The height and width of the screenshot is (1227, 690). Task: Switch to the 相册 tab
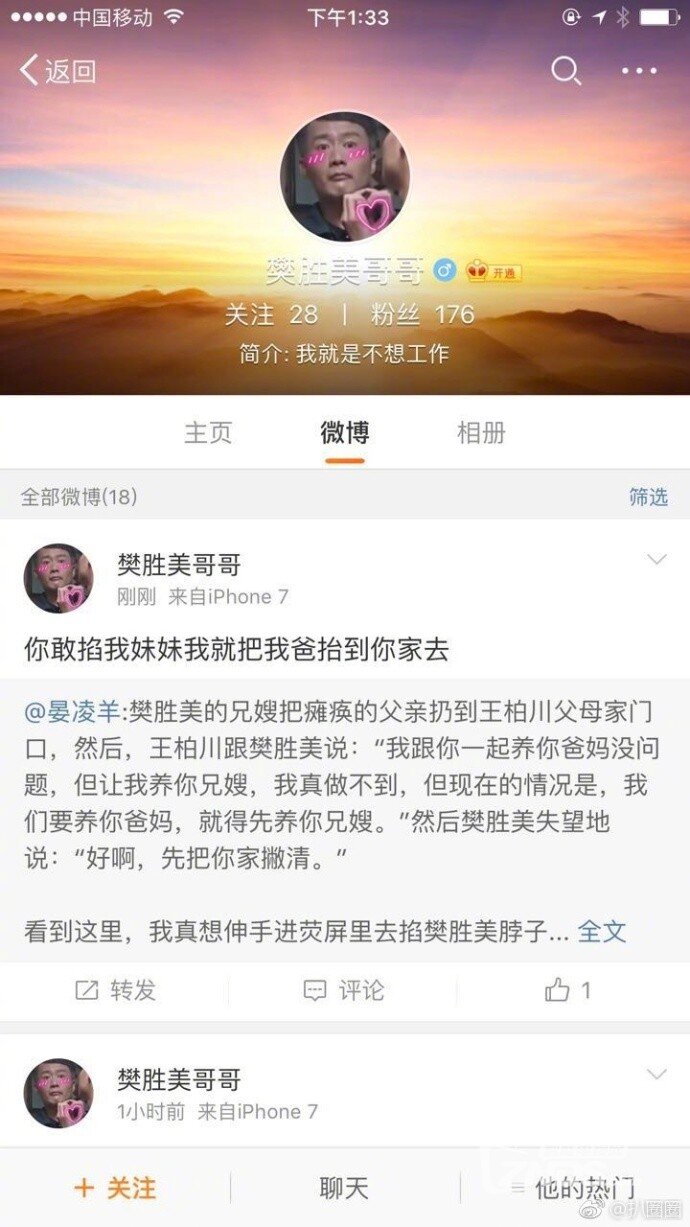click(481, 432)
